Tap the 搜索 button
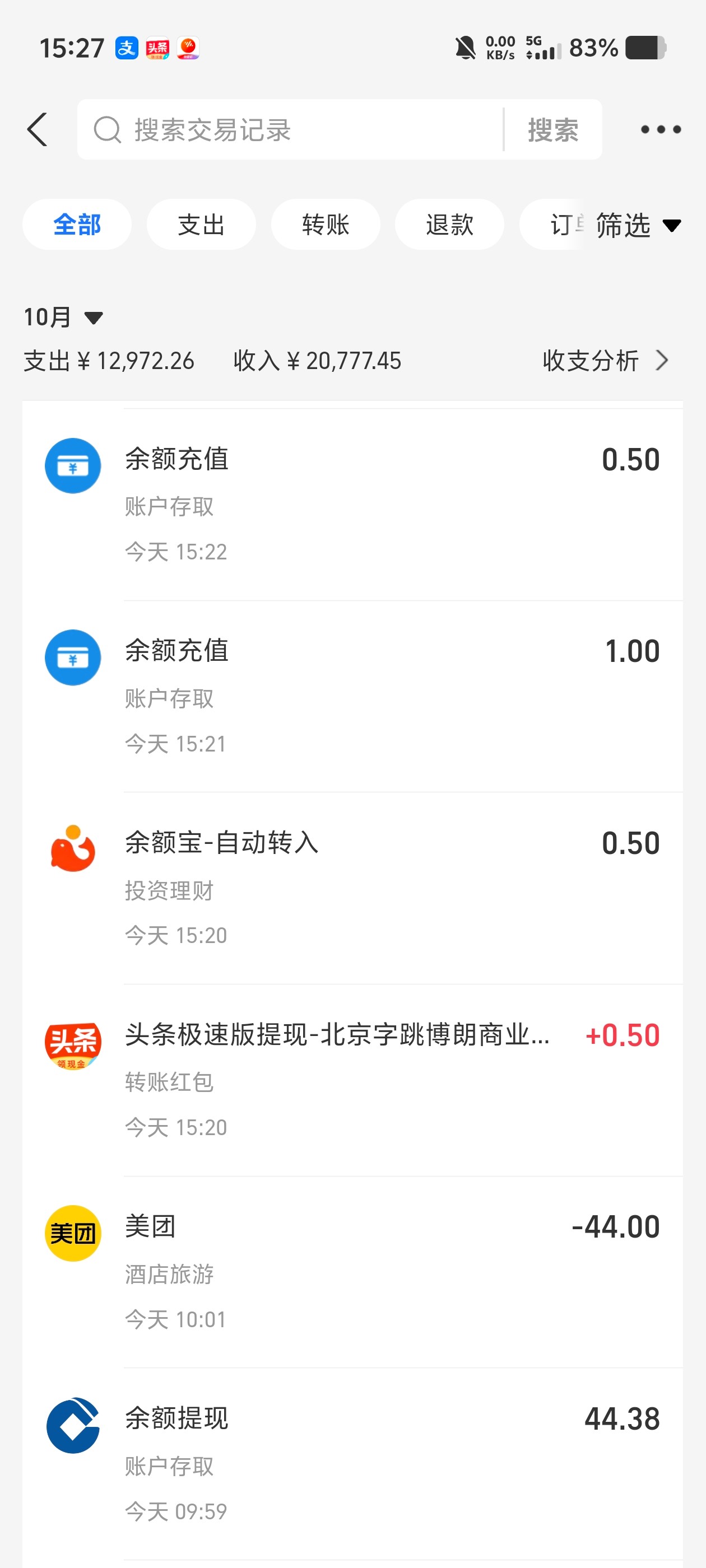Image resolution: width=706 pixels, height=1568 pixels. click(552, 130)
